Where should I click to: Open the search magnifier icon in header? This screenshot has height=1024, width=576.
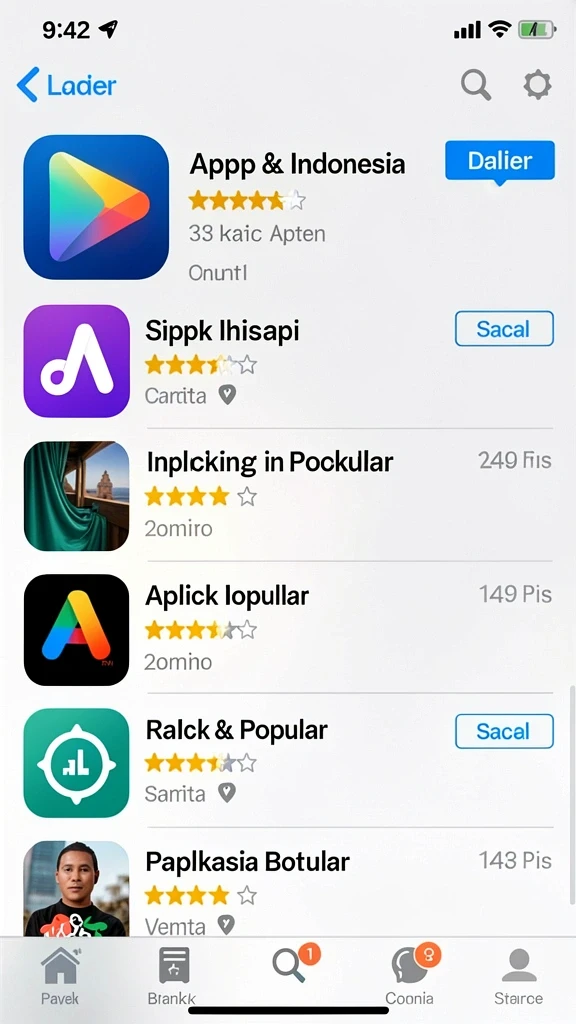point(475,85)
